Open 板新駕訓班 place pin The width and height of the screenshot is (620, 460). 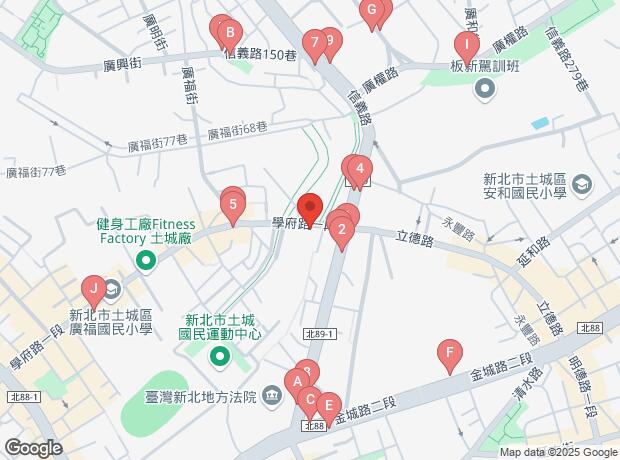pos(485,89)
